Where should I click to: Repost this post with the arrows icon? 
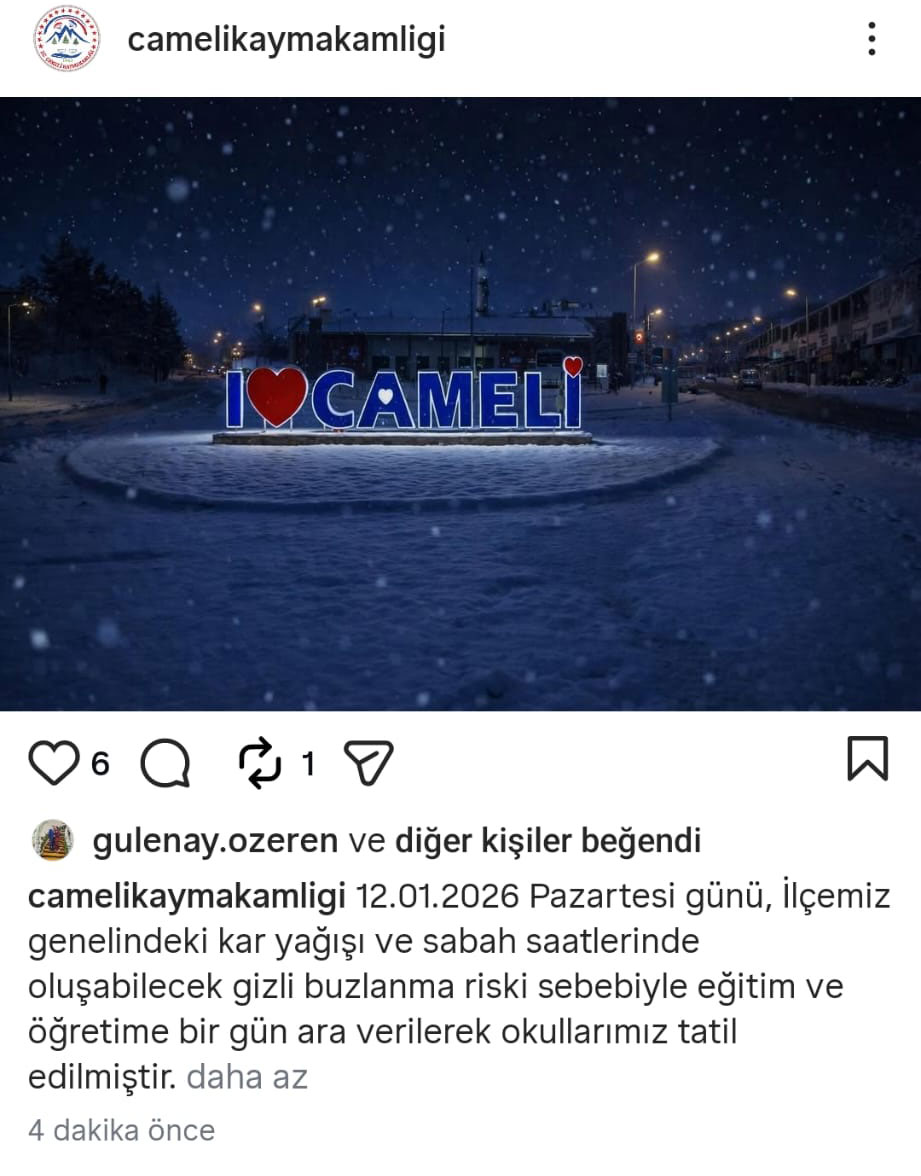(x=261, y=764)
